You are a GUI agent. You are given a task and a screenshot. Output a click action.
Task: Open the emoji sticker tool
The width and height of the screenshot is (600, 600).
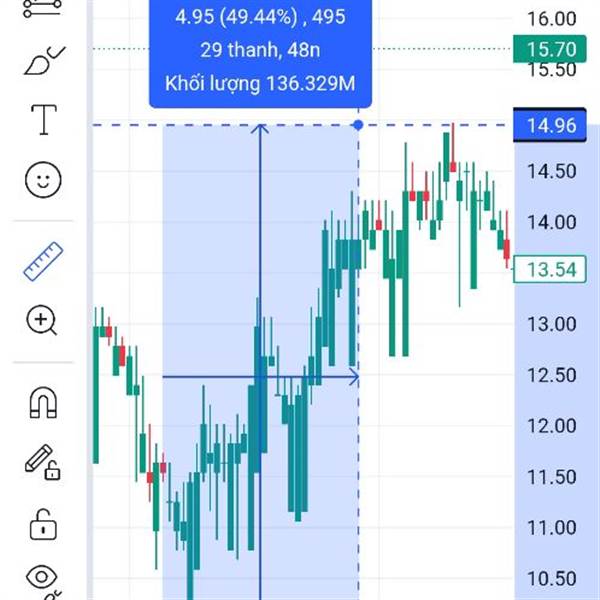point(43,180)
